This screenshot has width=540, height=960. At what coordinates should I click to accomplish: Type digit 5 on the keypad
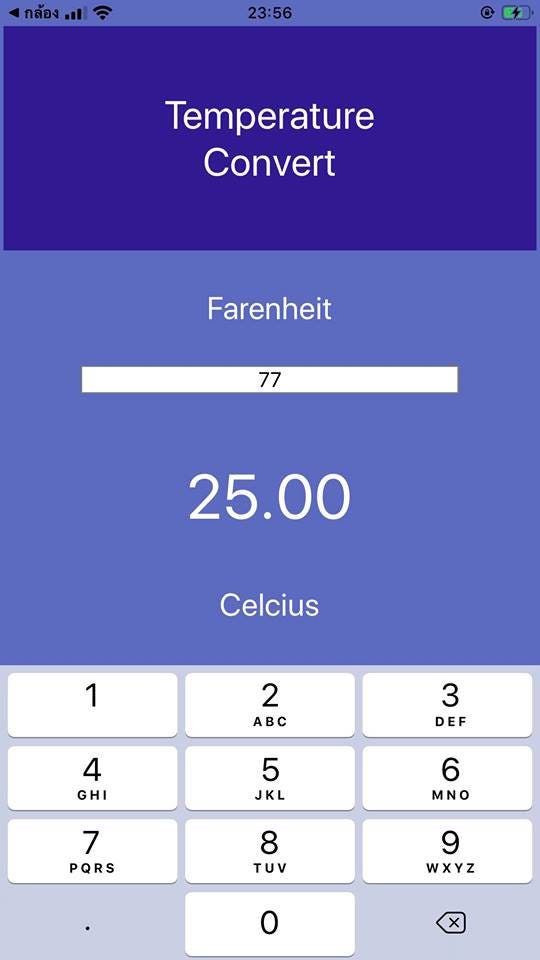click(x=269, y=778)
